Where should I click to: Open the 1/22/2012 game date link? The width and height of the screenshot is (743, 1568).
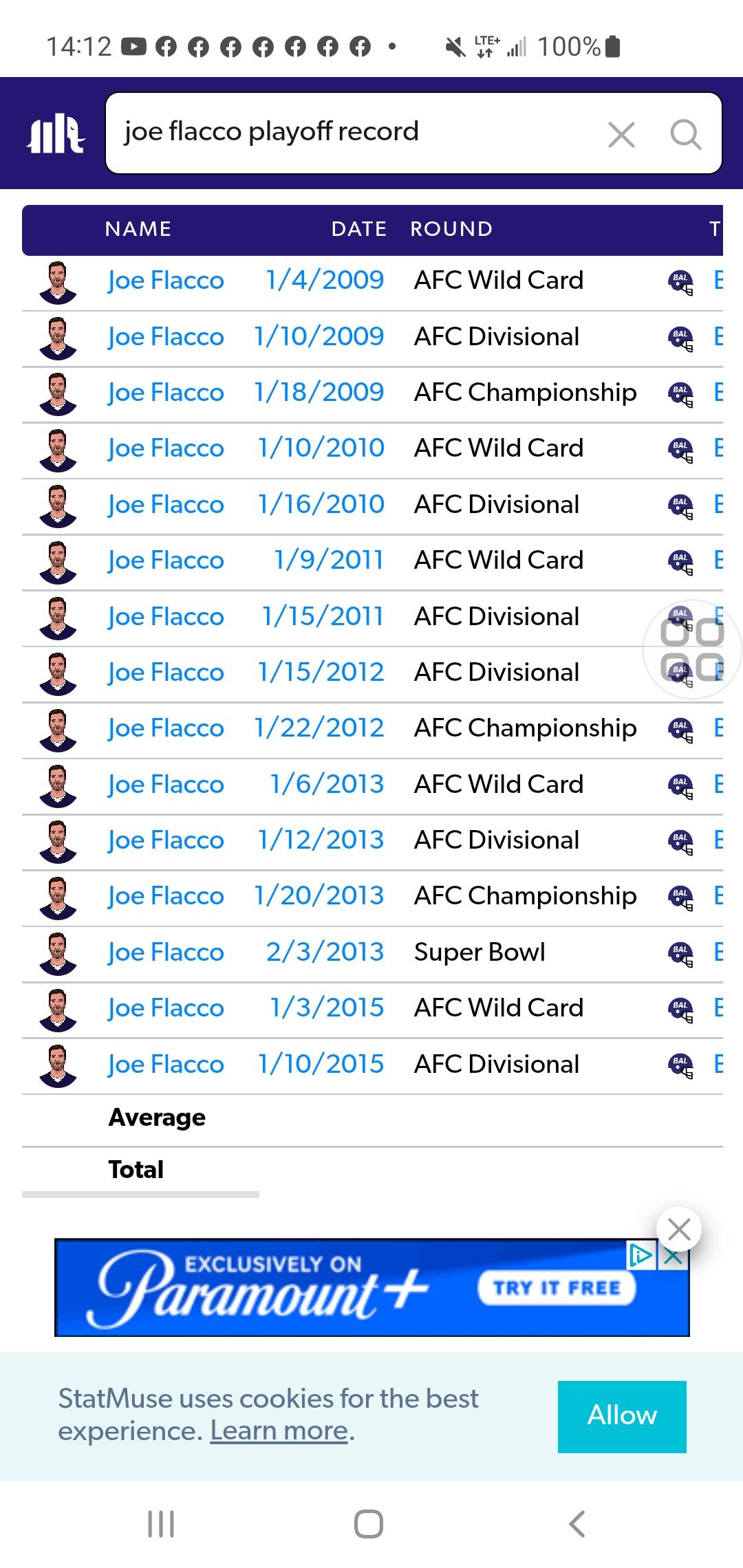(319, 728)
